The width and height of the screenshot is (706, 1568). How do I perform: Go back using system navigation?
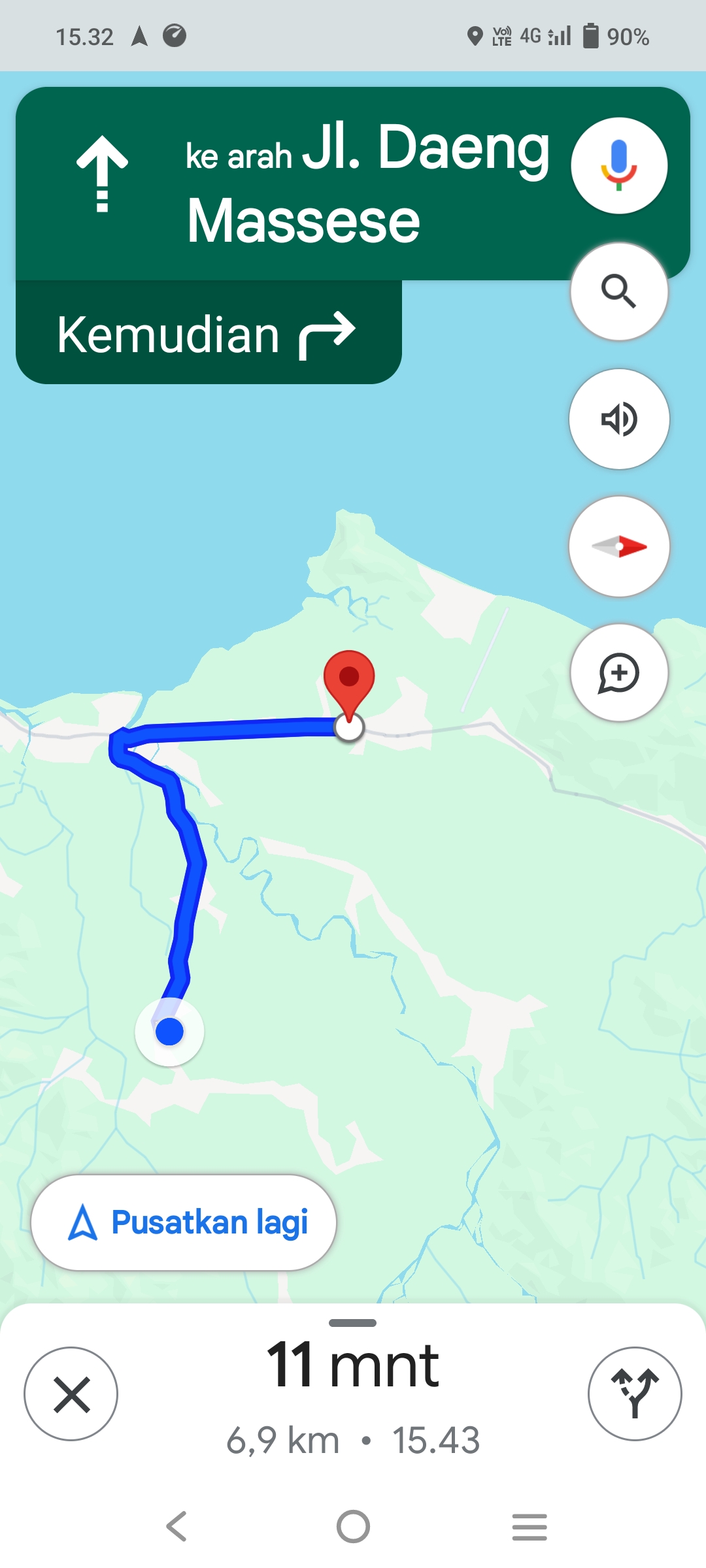tap(176, 1527)
